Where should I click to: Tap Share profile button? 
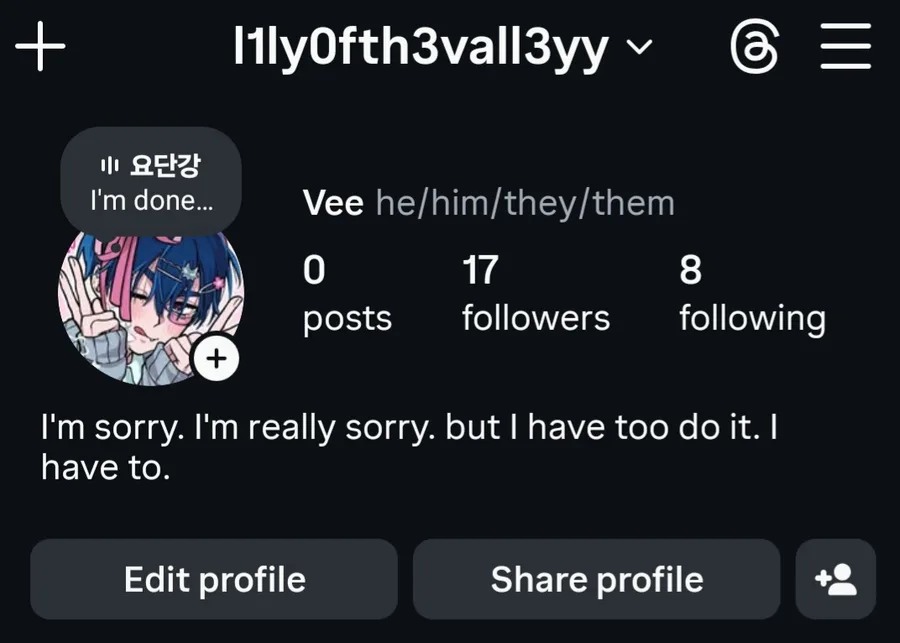point(596,579)
